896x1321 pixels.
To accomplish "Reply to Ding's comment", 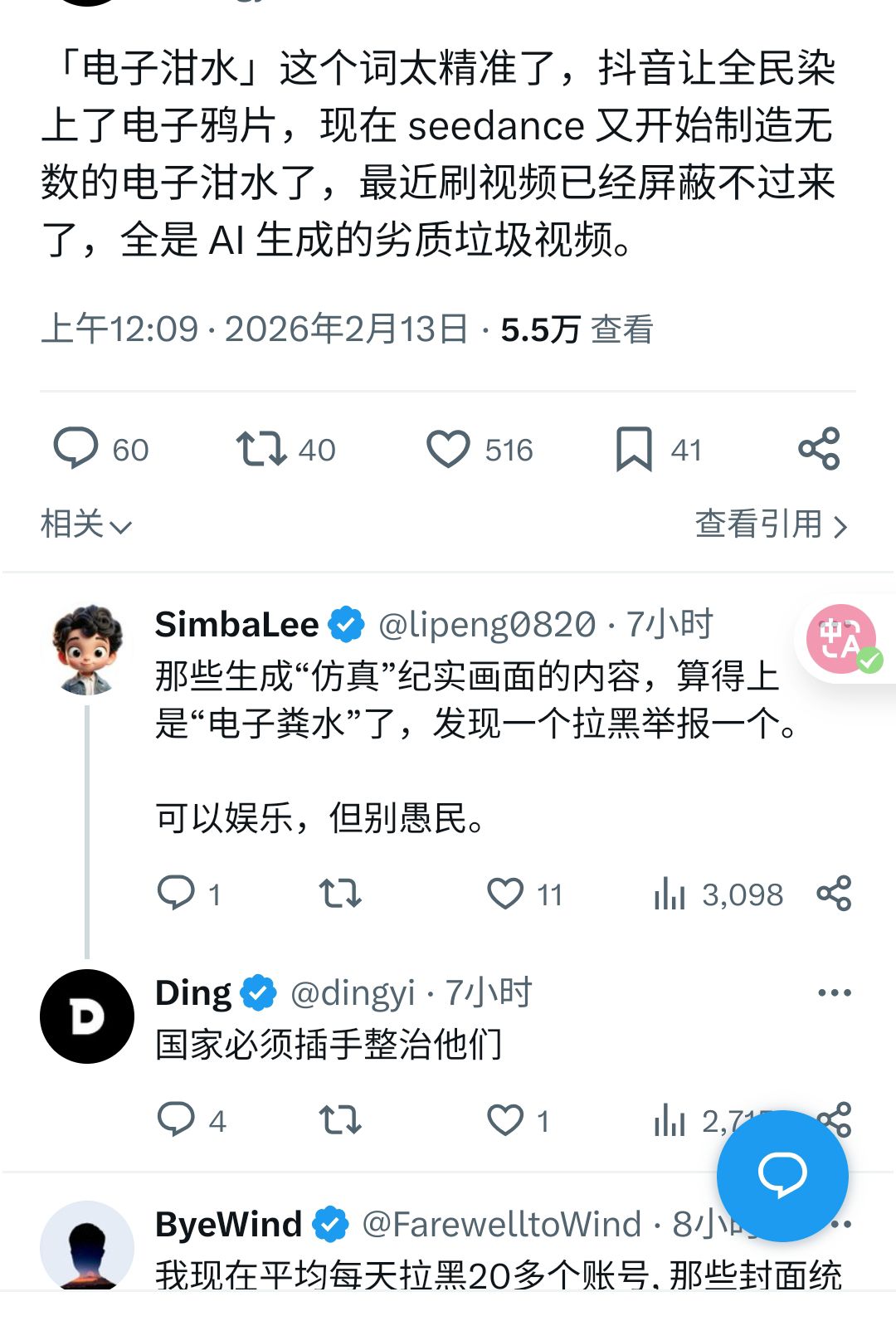I will 176,1120.
